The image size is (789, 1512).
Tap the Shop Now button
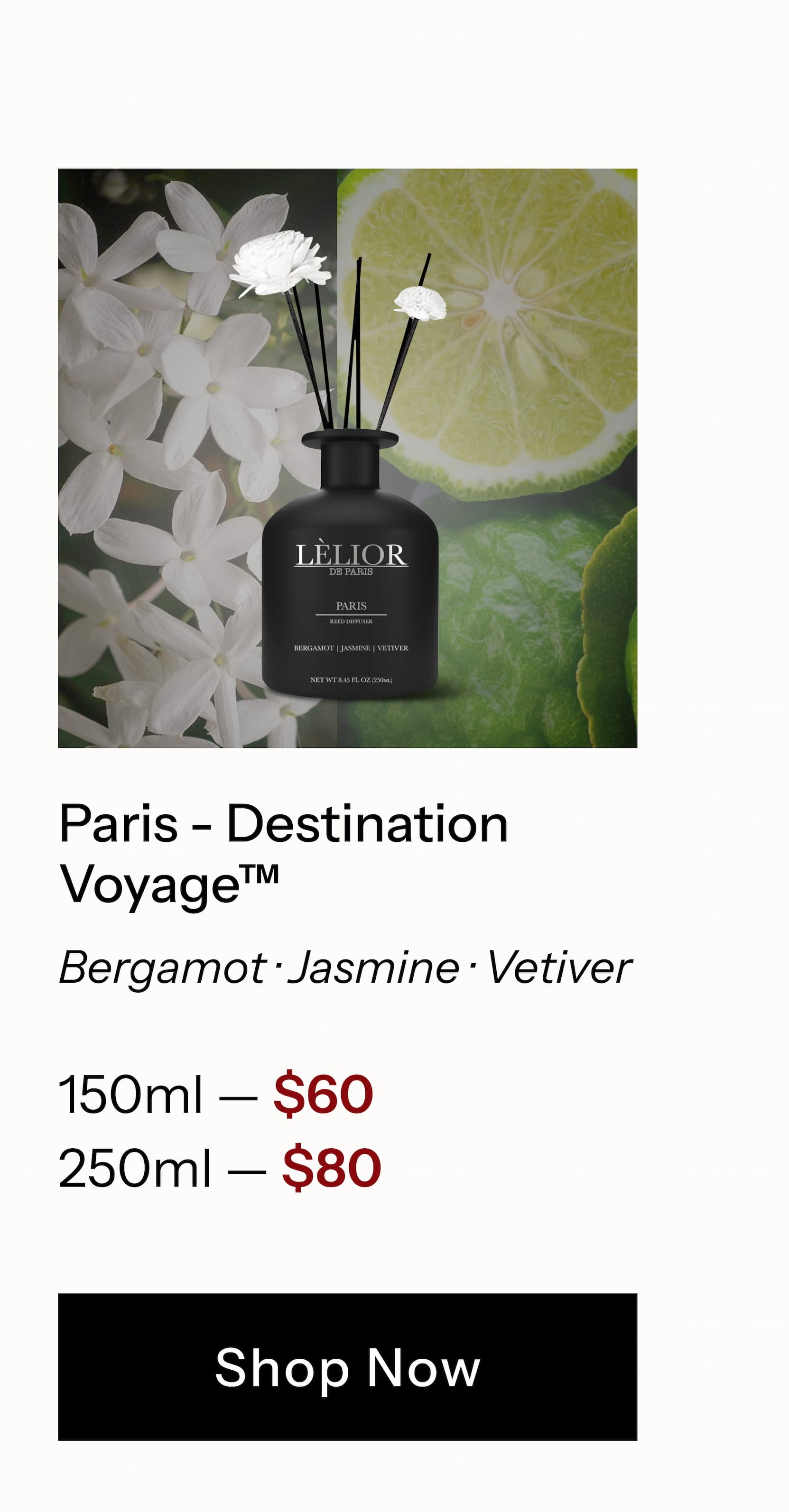pos(347,1366)
